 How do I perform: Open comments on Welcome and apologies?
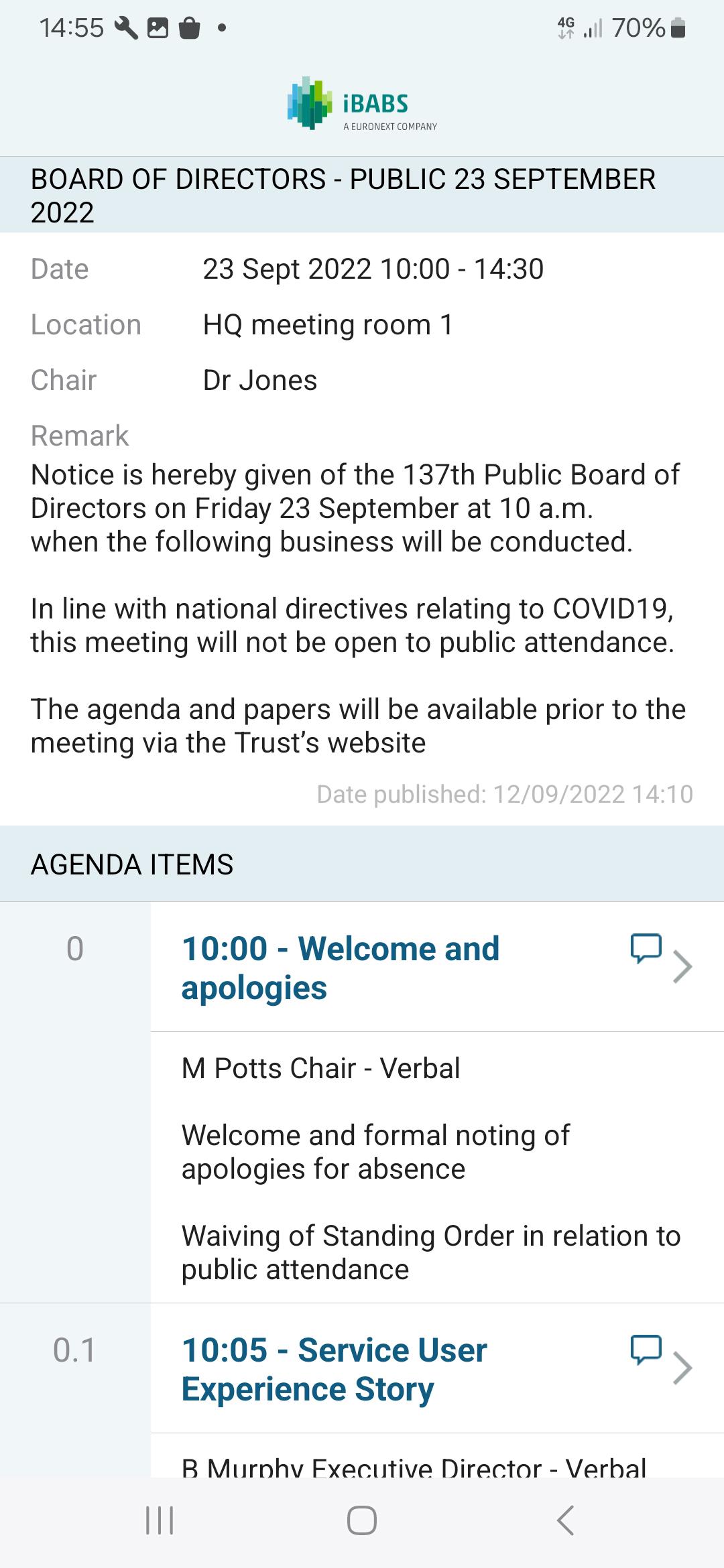[646, 948]
